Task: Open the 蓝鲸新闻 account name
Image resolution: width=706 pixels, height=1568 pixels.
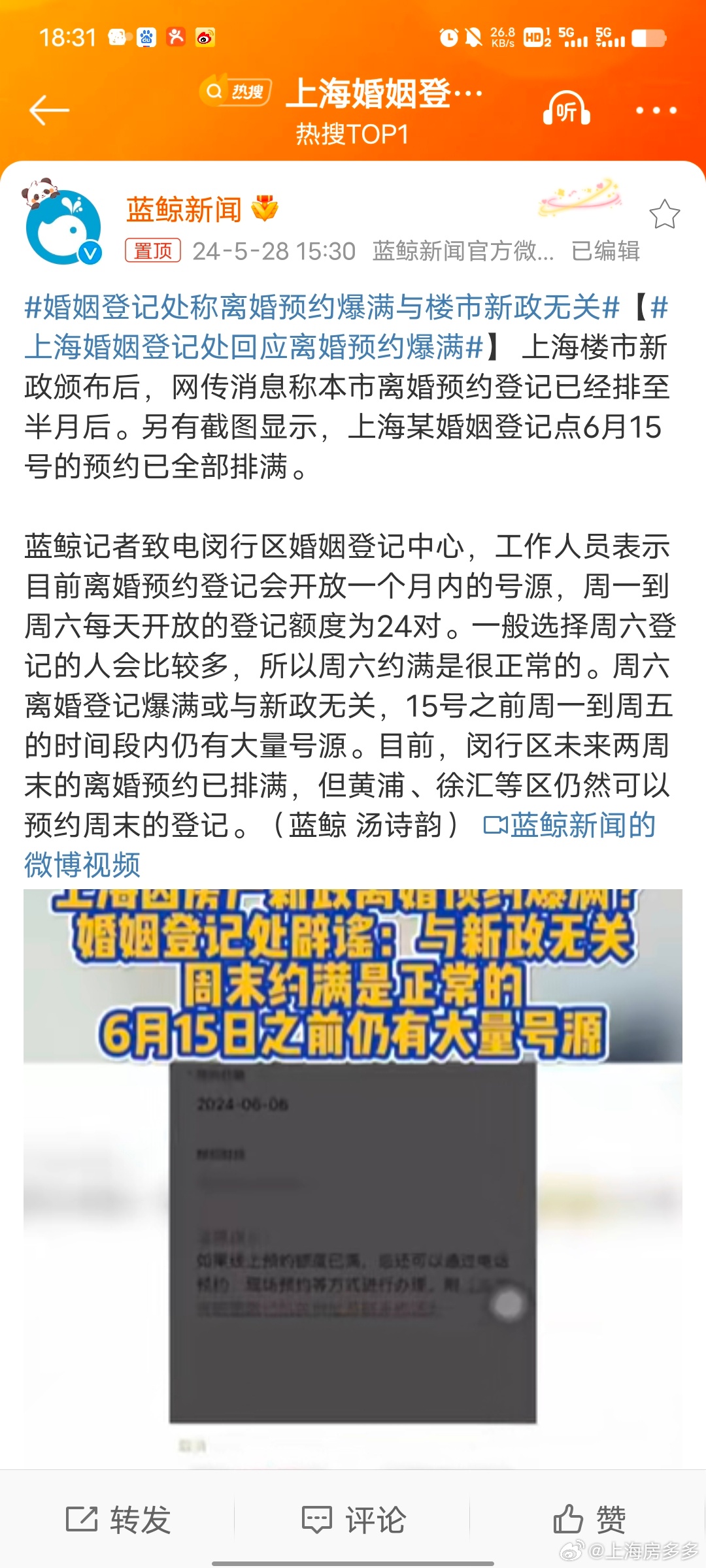Action: click(184, 209)
